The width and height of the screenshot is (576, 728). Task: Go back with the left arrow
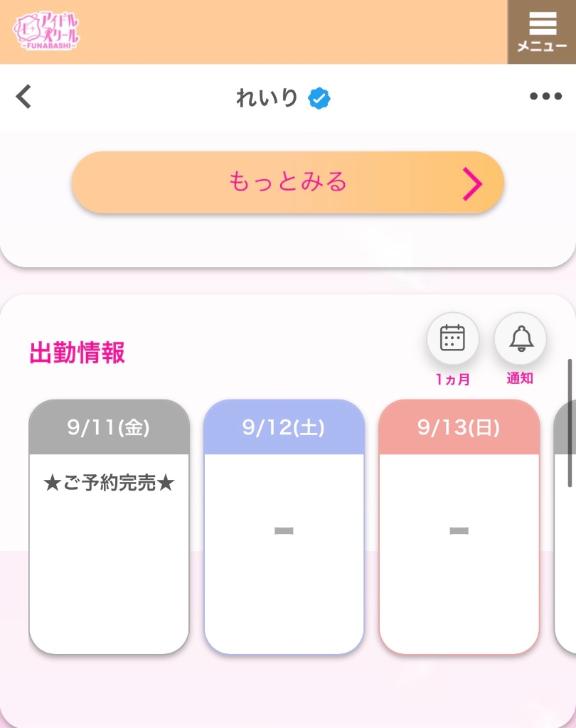point(24,97)
